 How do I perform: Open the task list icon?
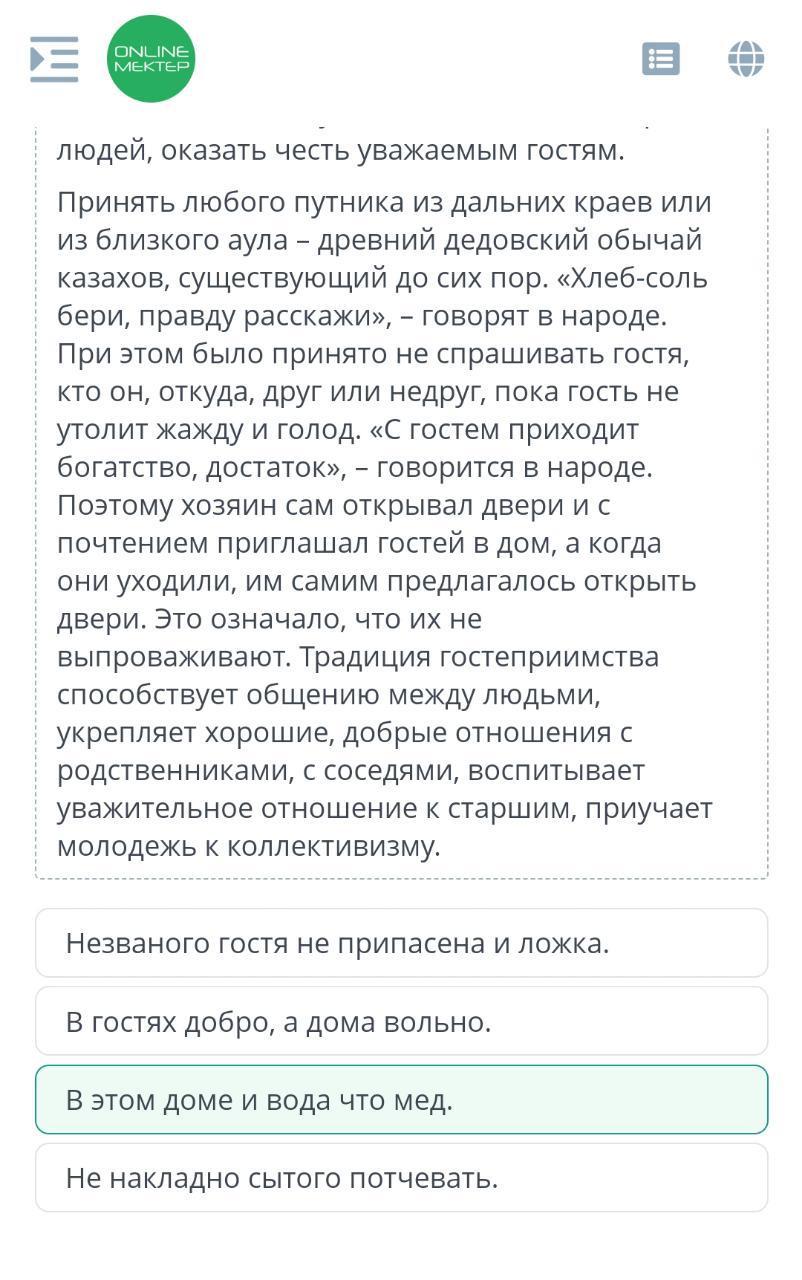660,59
